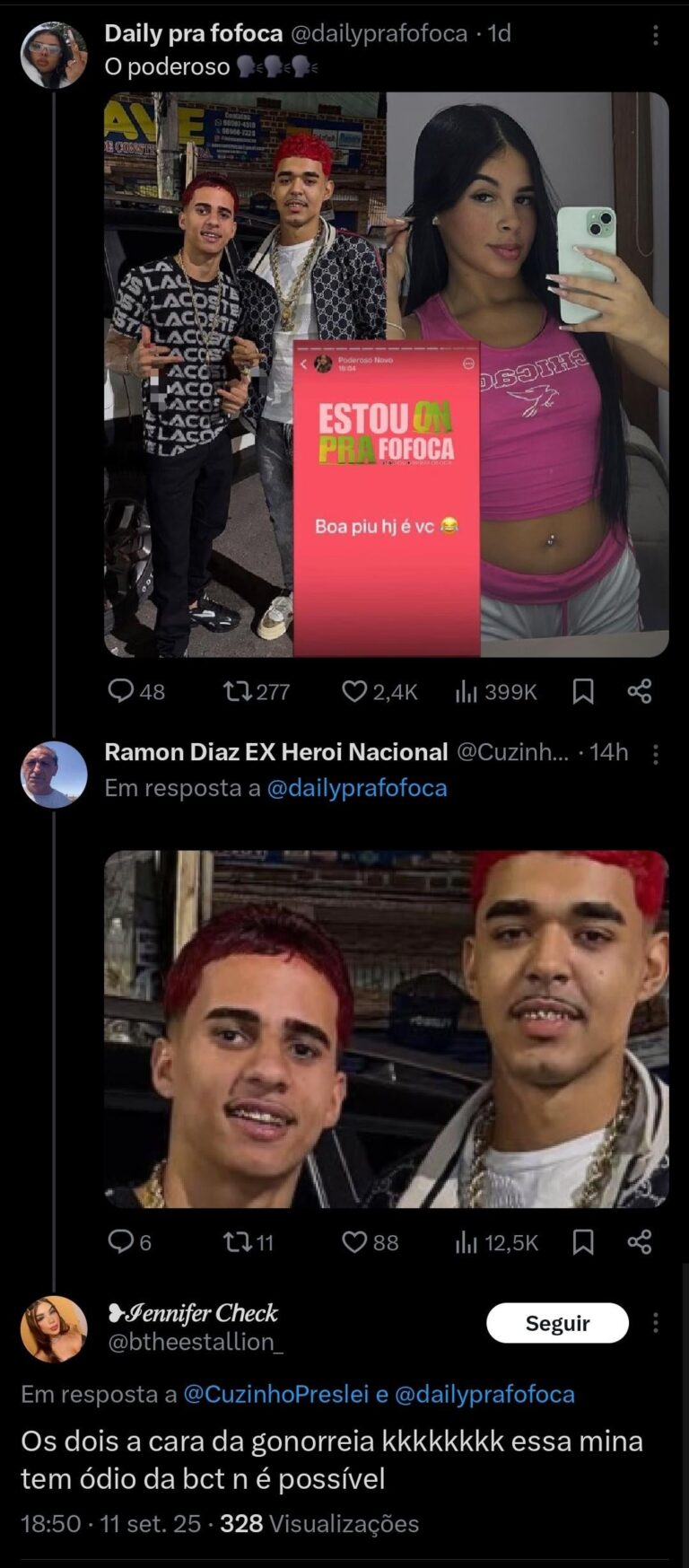
Task: Comment on Ramon Diaz's reply
Action: click(x=121, y=1241)
